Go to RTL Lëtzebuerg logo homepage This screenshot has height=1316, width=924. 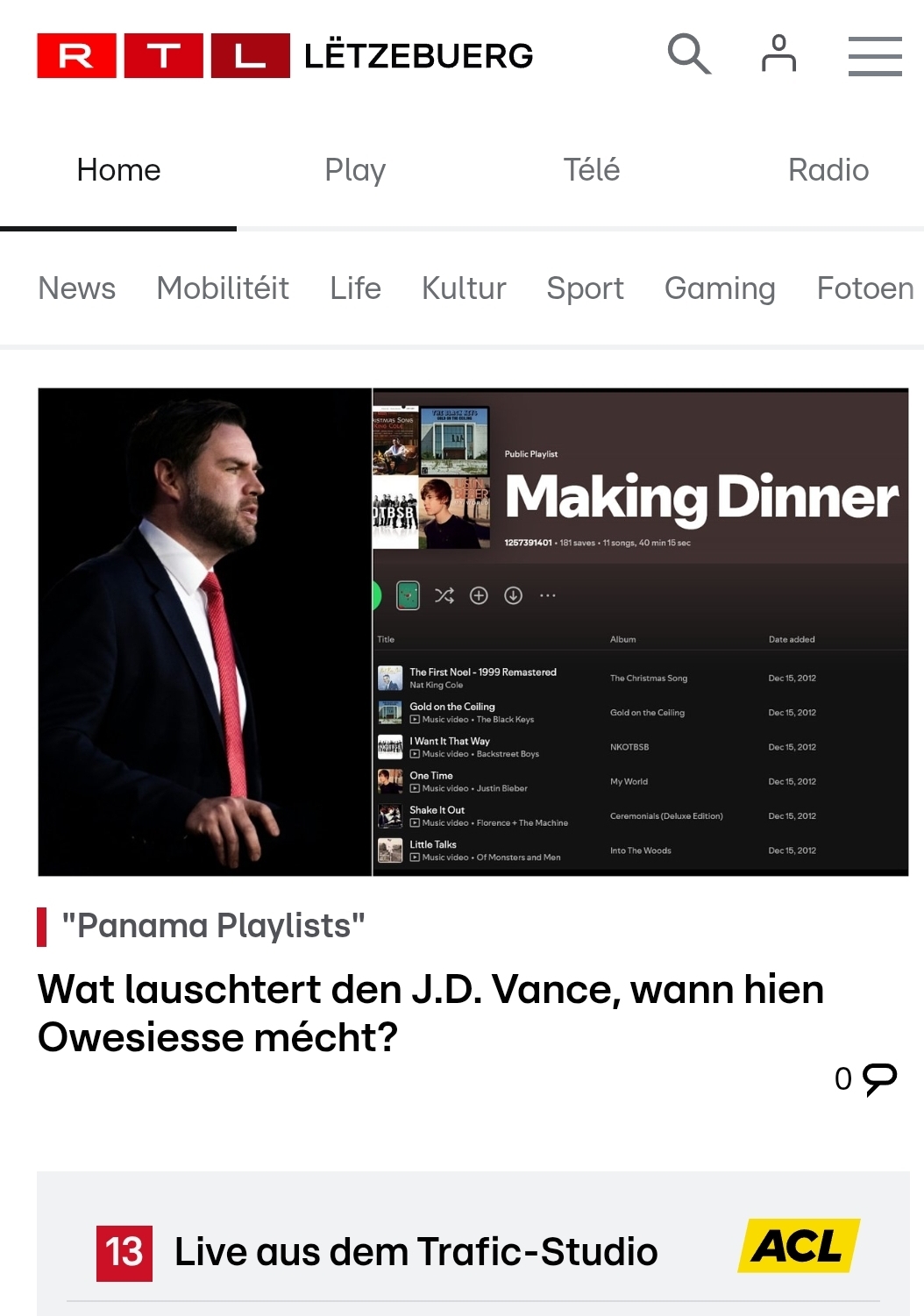pos(285,55)
